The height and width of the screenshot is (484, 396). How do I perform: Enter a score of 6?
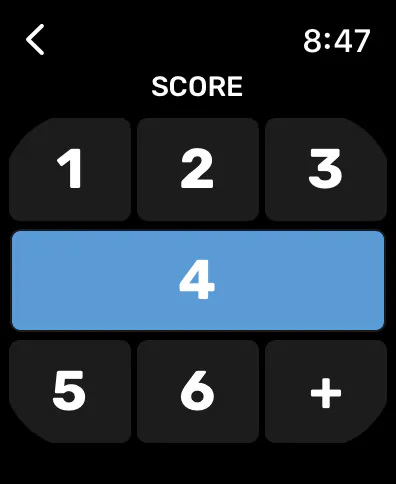coord(198,391)
